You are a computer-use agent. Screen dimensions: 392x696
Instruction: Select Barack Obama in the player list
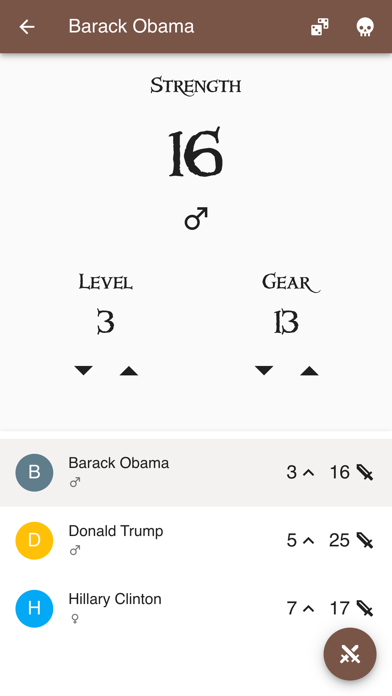[x=196, y=472]
